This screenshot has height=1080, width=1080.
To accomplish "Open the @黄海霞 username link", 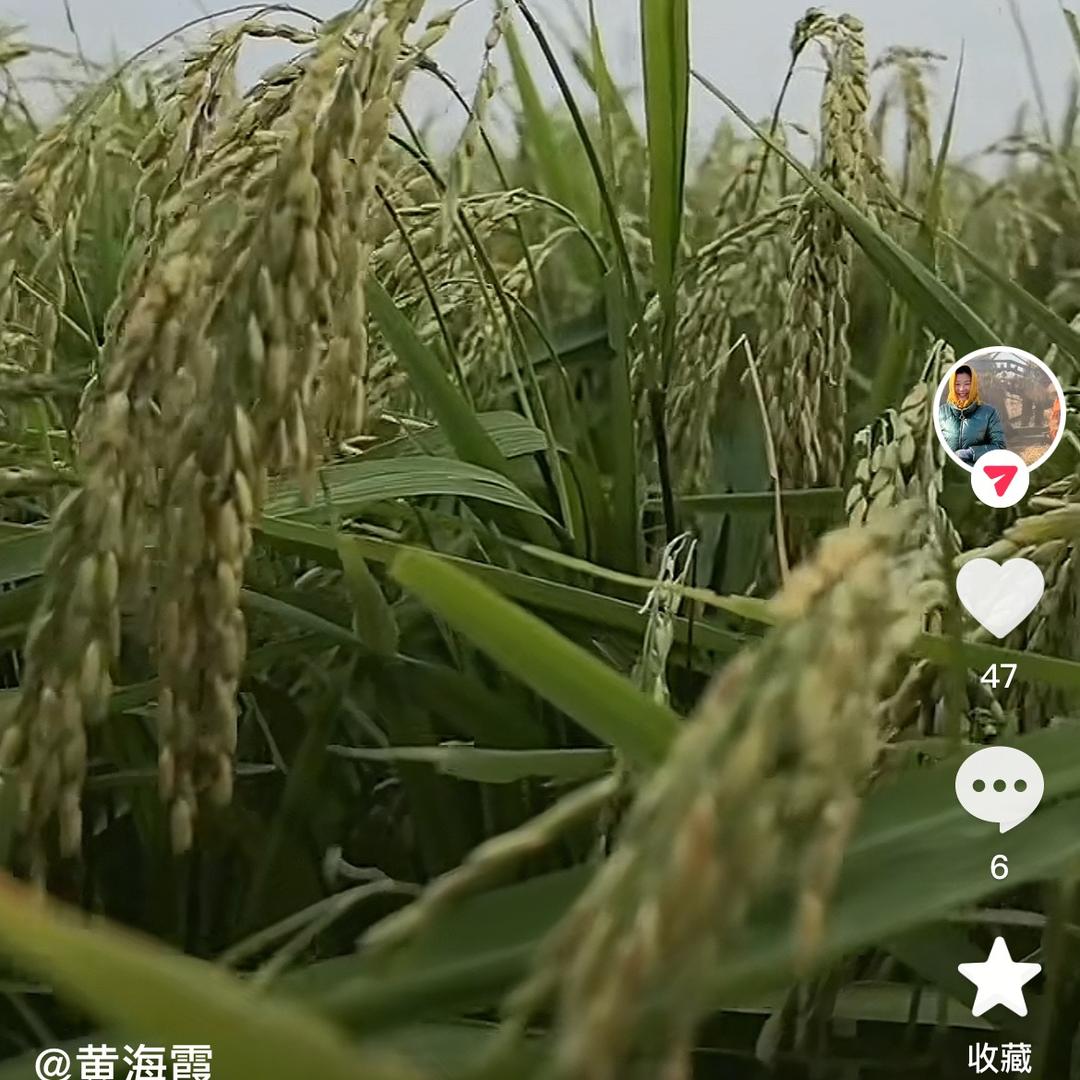I will pos(124,1062).
